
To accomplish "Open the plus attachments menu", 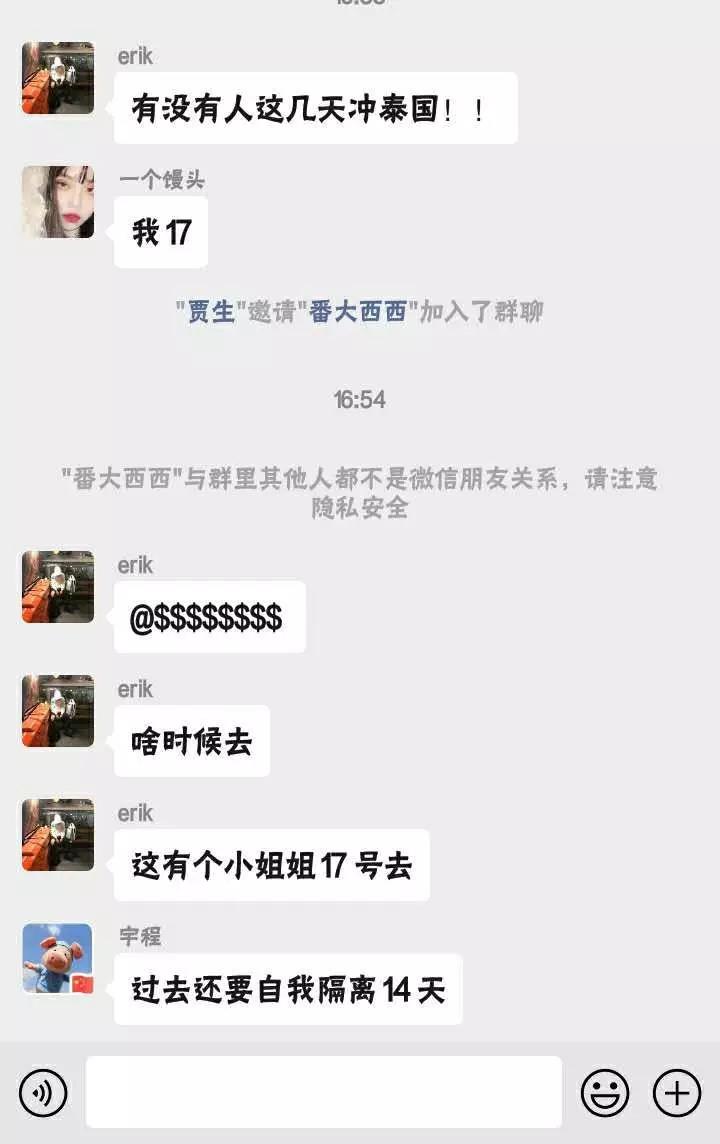I will click(x=677, y=1092).
